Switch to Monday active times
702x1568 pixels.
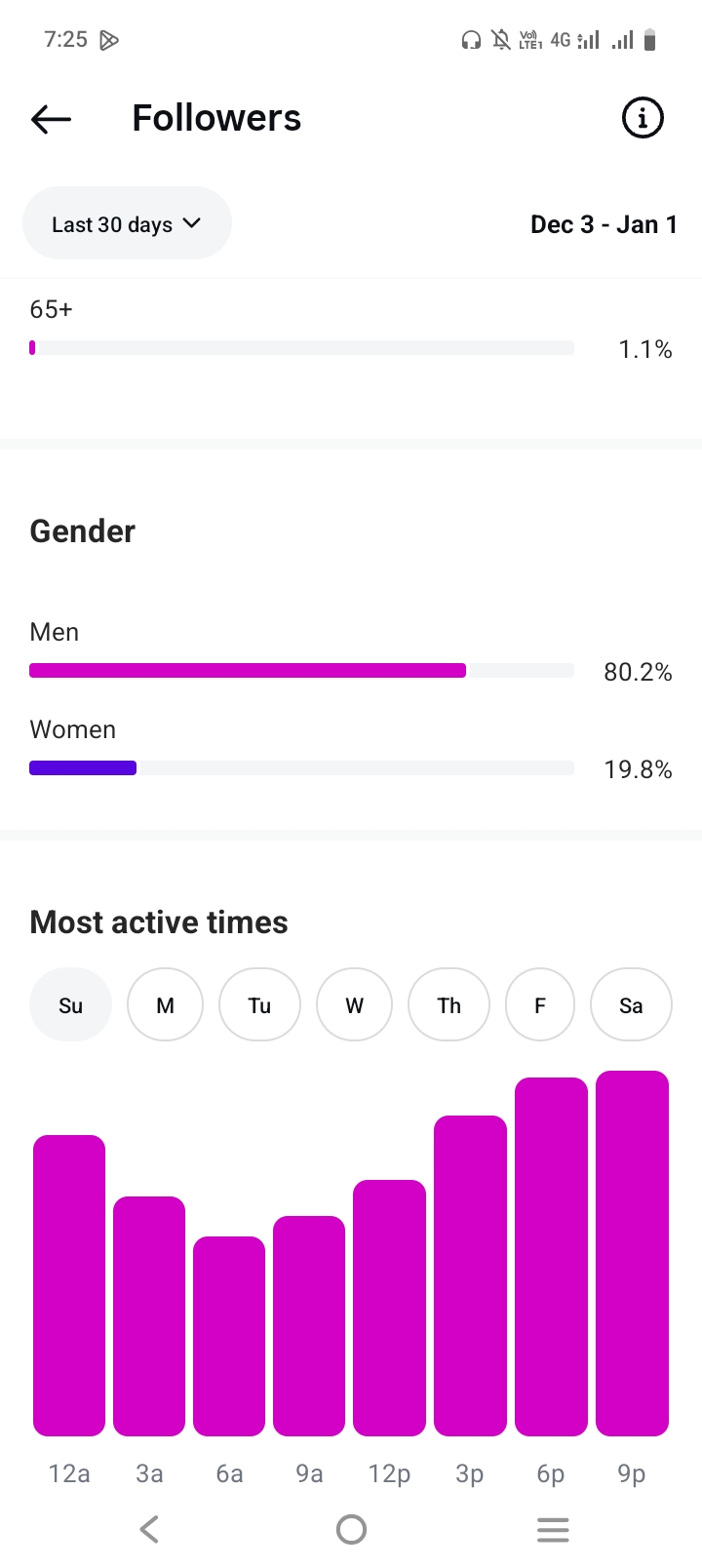click(165, 1005)
